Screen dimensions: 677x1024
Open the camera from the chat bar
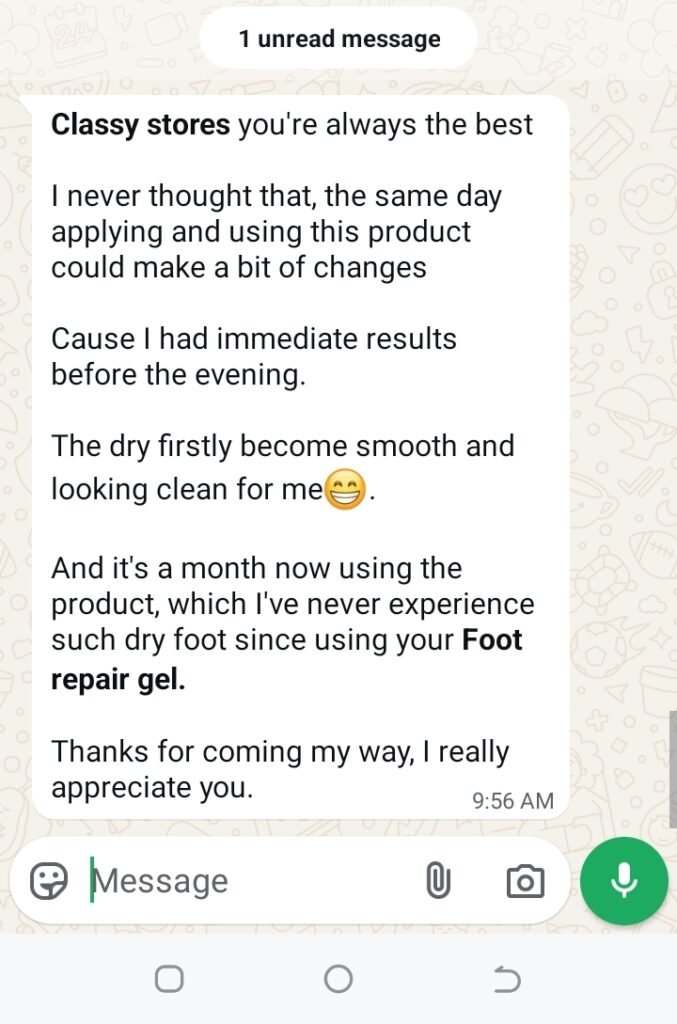tap(525, 881)
